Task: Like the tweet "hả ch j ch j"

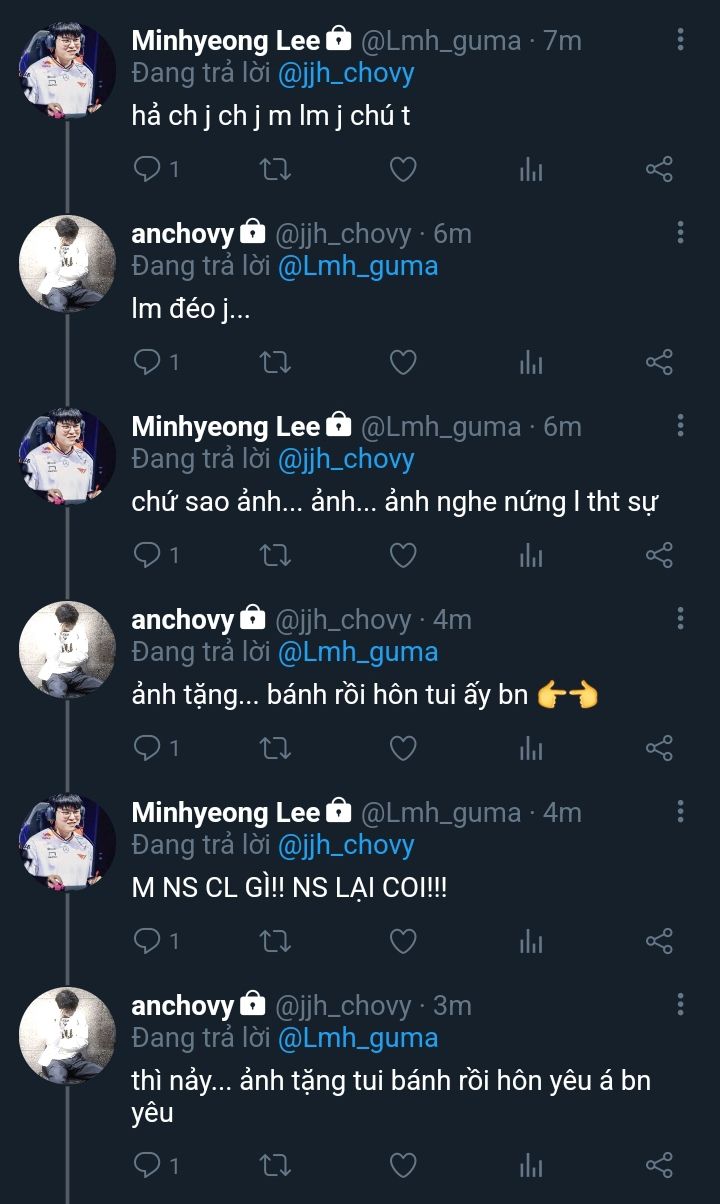Action: point(402,170)
